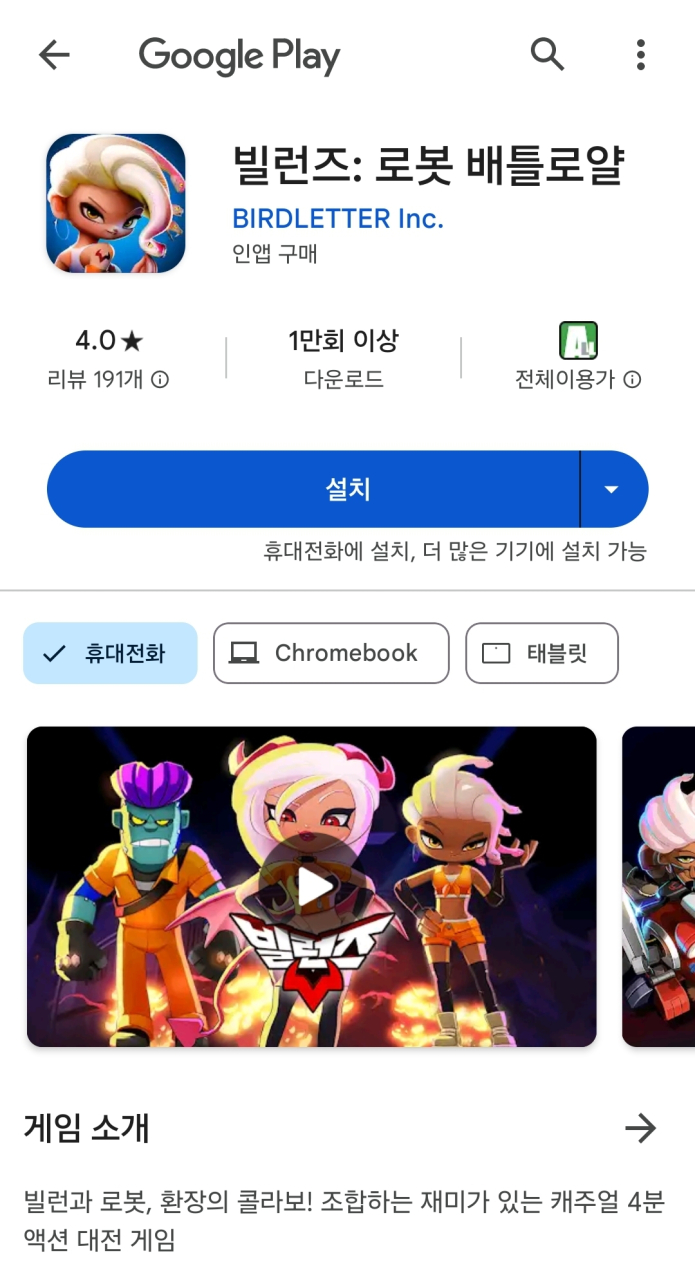Open the three-dot overflow menu

pos(641,55)
